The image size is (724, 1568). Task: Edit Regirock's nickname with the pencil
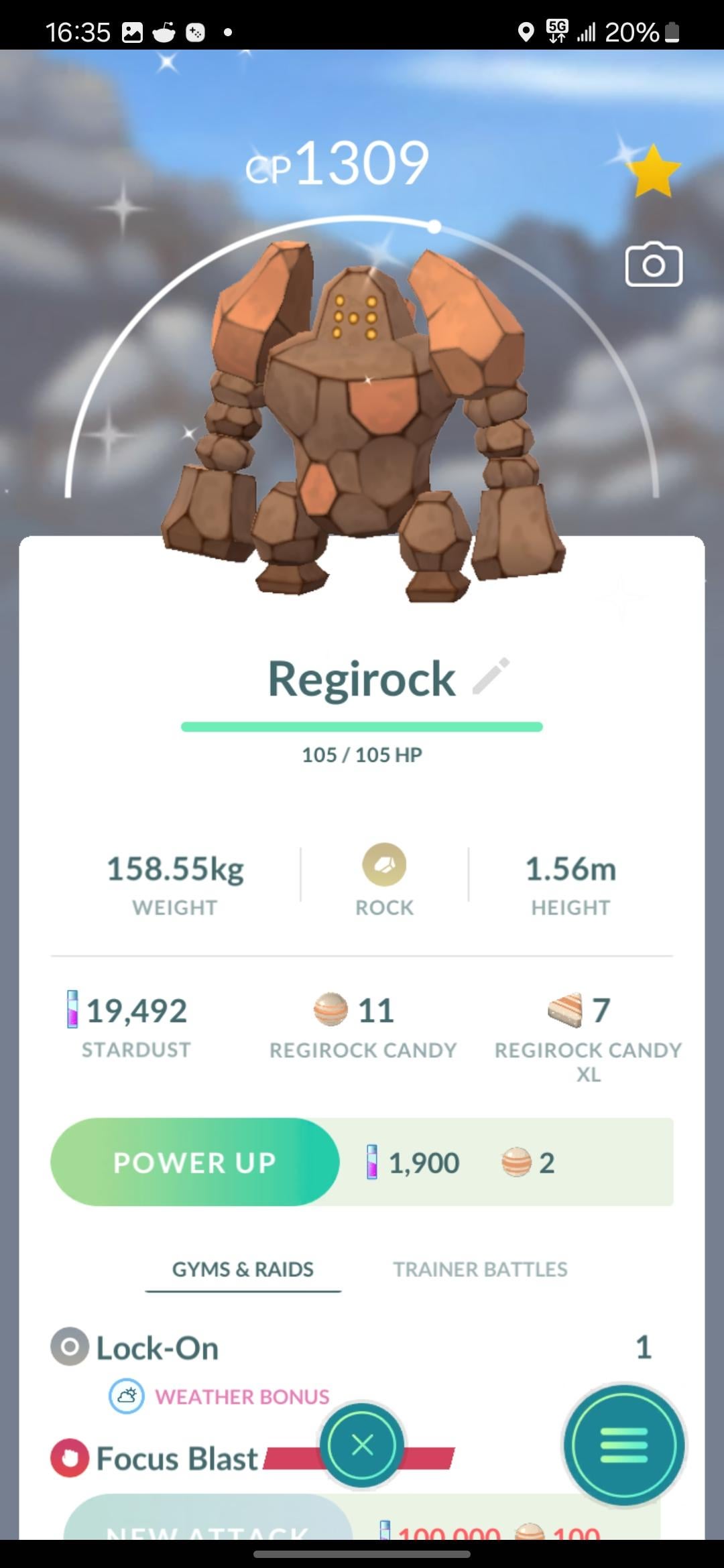click(491, 676)
